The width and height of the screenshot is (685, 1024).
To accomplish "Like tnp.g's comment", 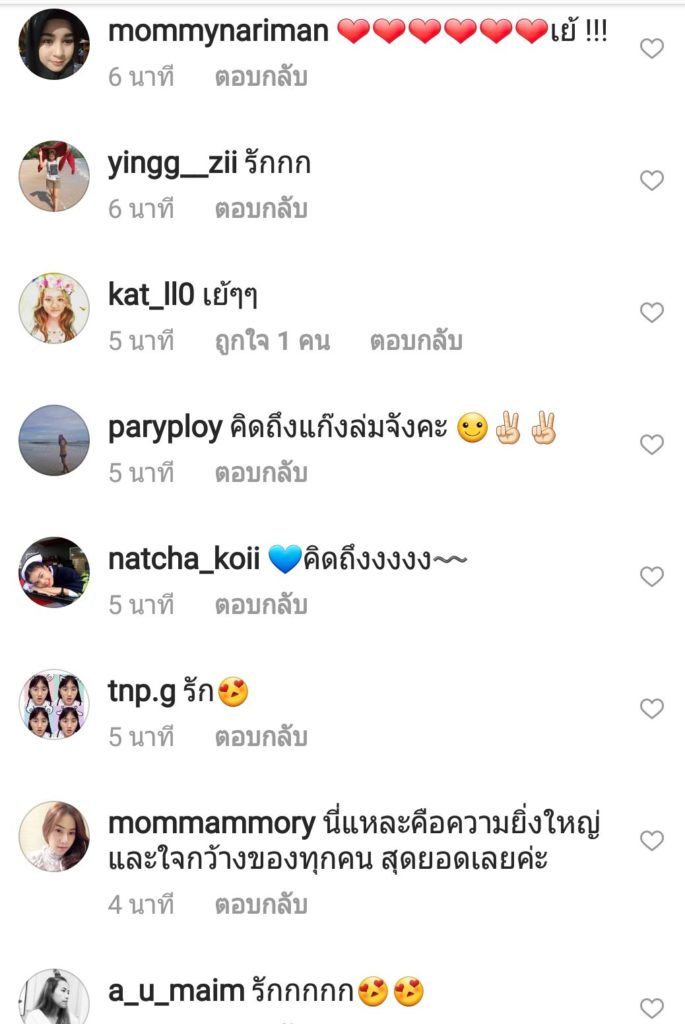I will point(651,709).
